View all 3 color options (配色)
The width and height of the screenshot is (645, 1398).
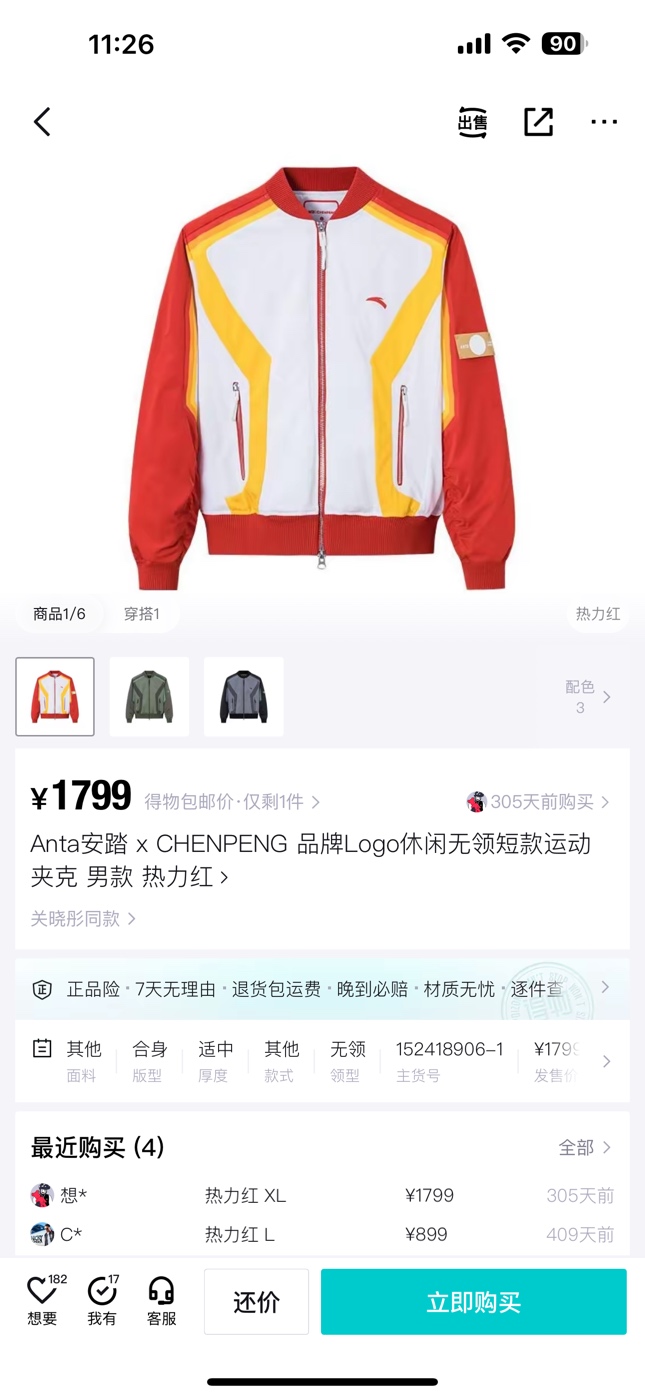(588, 696)
